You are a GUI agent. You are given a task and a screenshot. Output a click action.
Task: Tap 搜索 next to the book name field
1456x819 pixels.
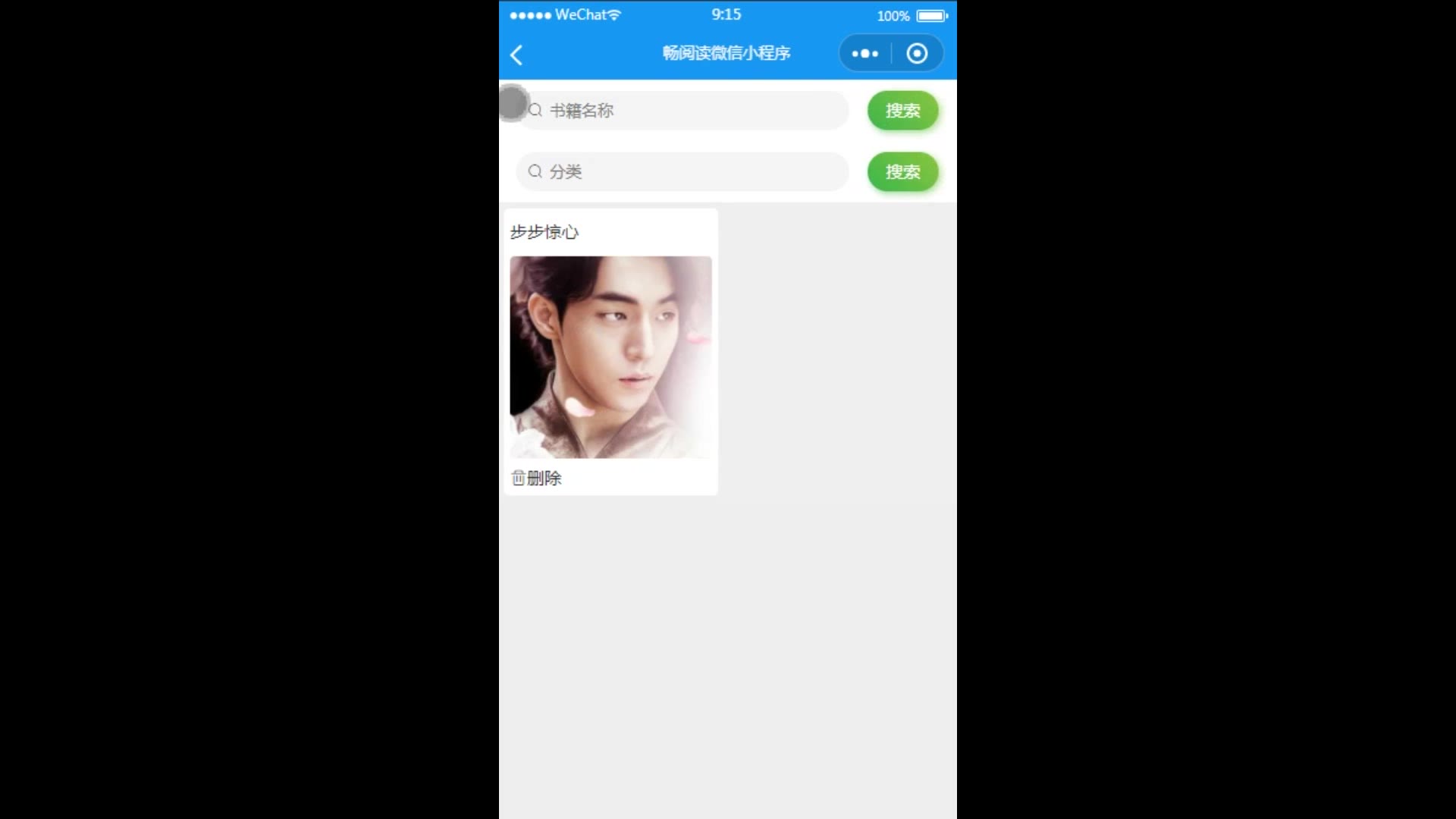pyautogui.click(x=902, y=111)
